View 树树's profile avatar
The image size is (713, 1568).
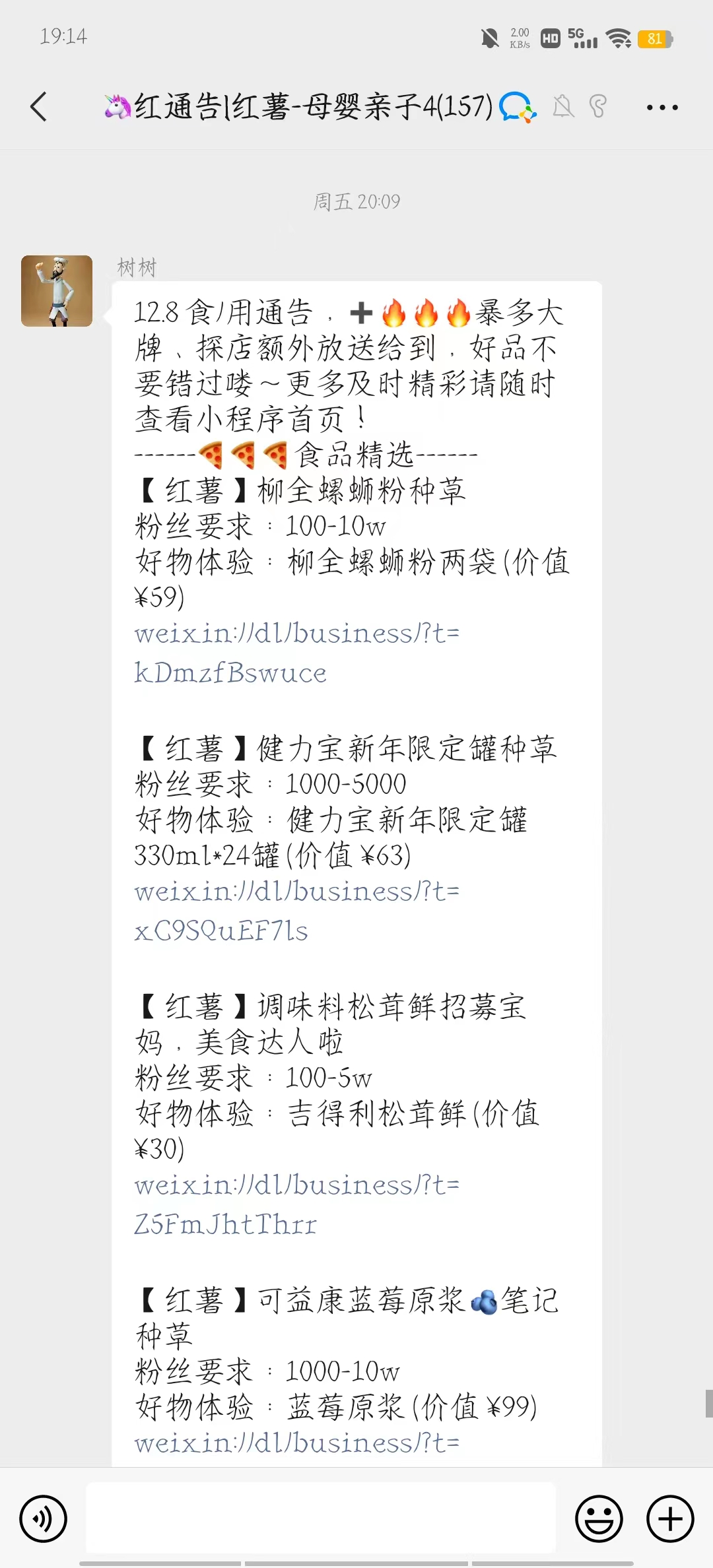[x=57, y=291]
